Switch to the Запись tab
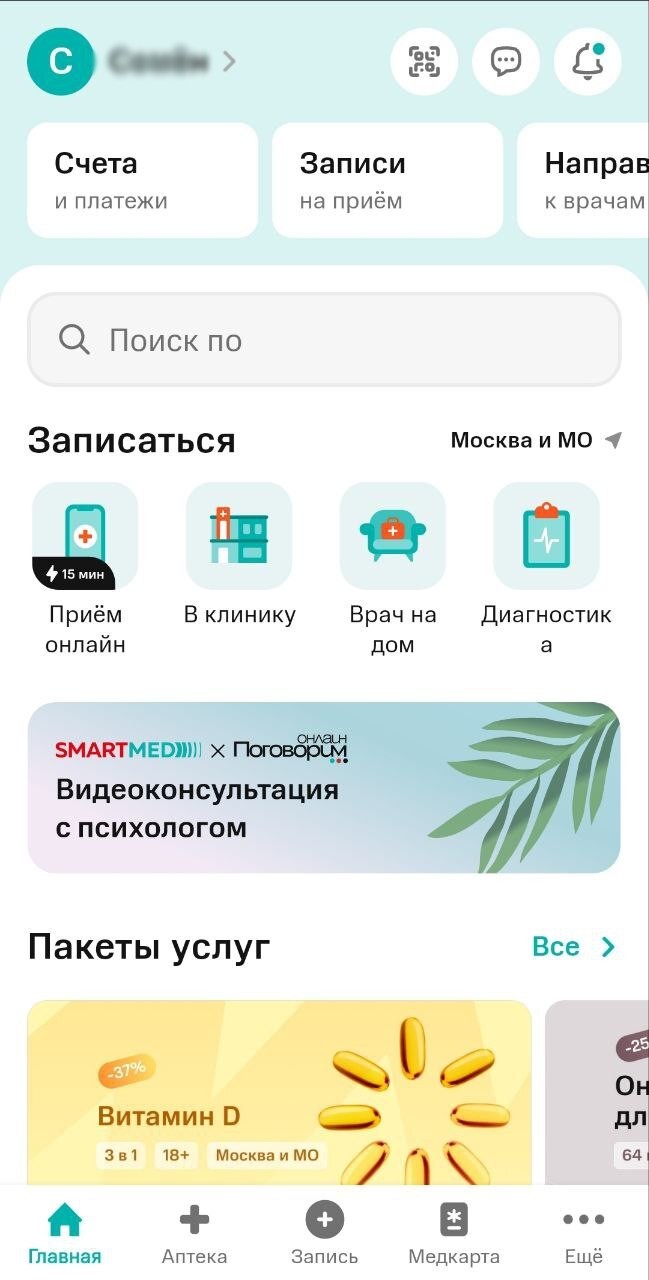 (x=324, y=1235)
